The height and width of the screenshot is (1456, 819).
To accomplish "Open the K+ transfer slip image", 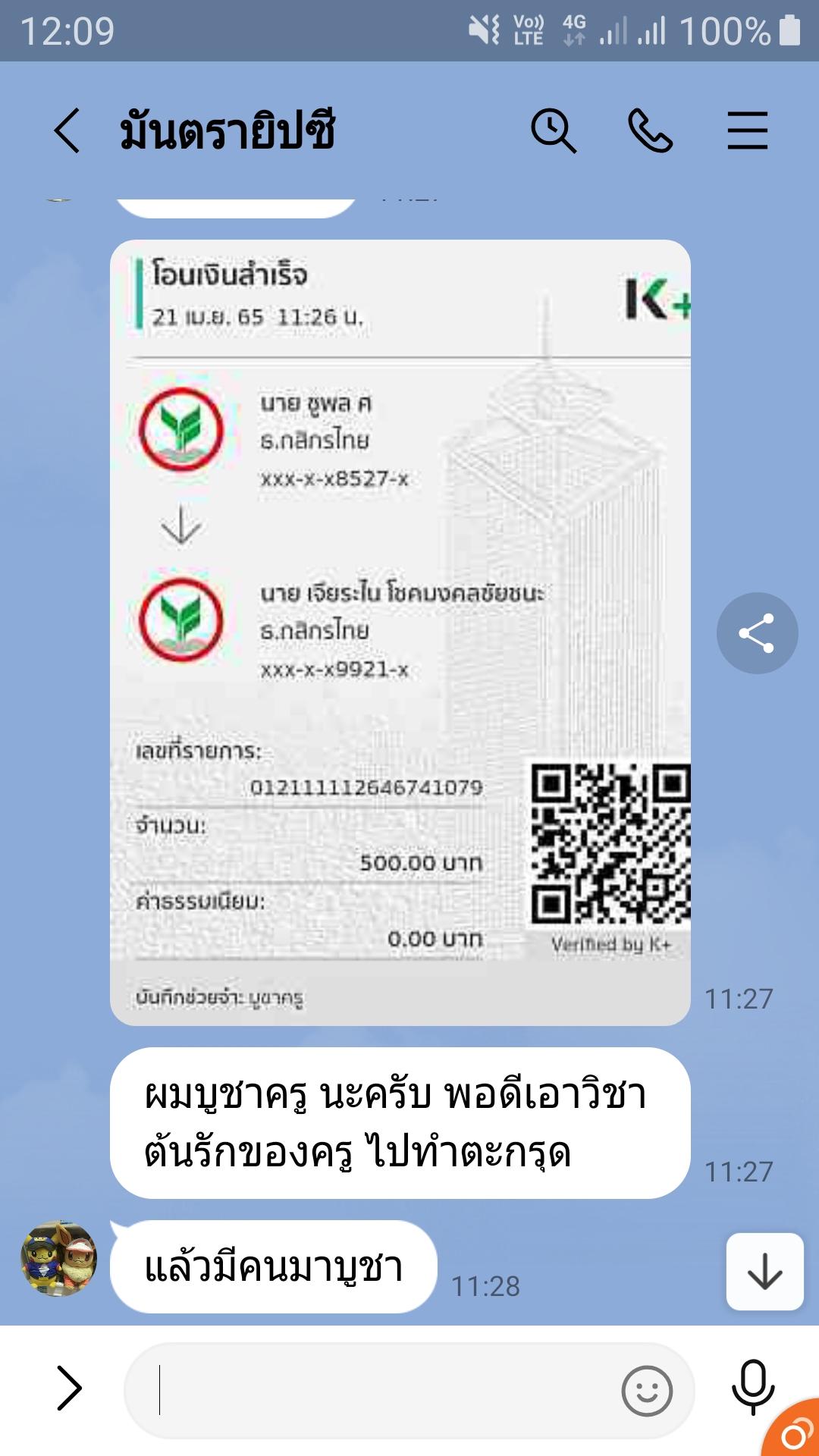I will tap(400, 632).
